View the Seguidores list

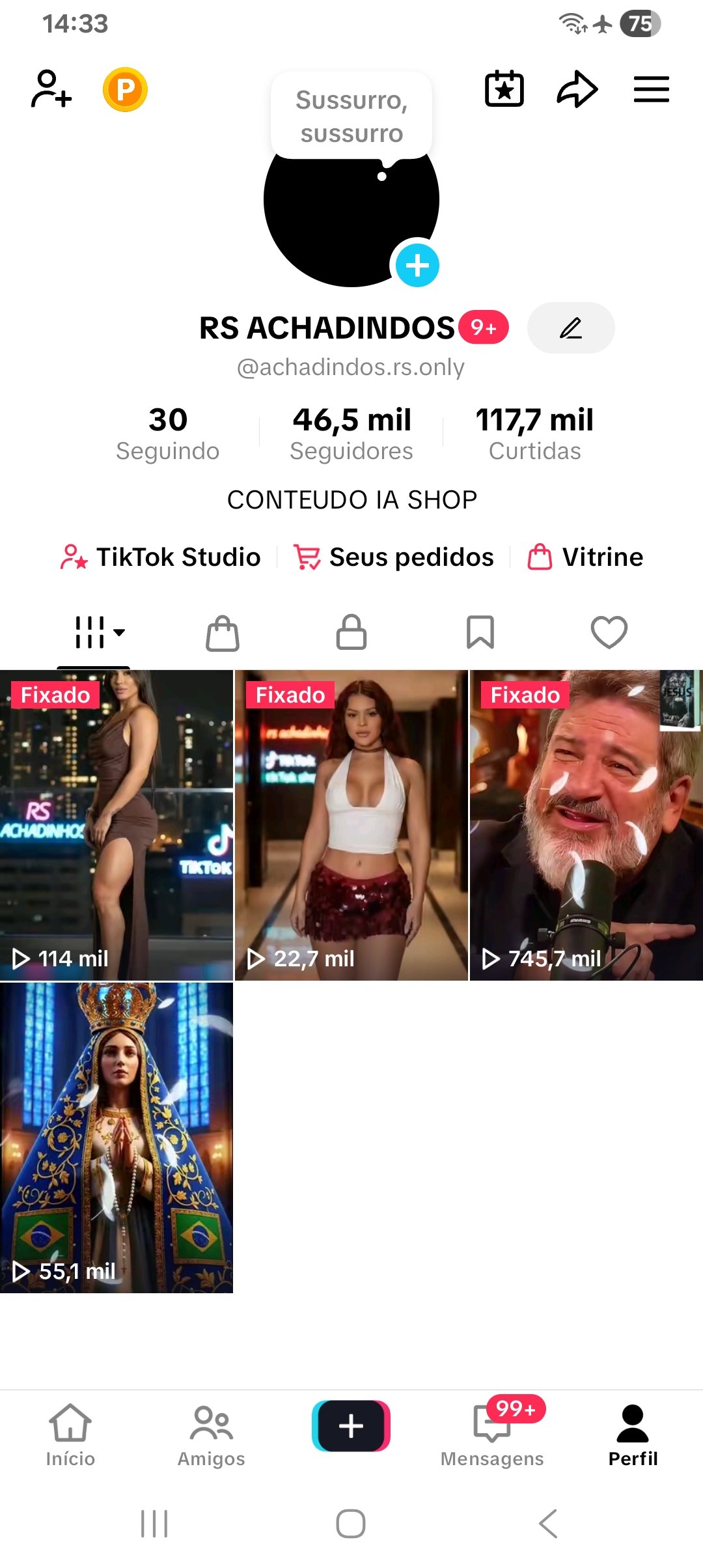[x=351, y=433]
